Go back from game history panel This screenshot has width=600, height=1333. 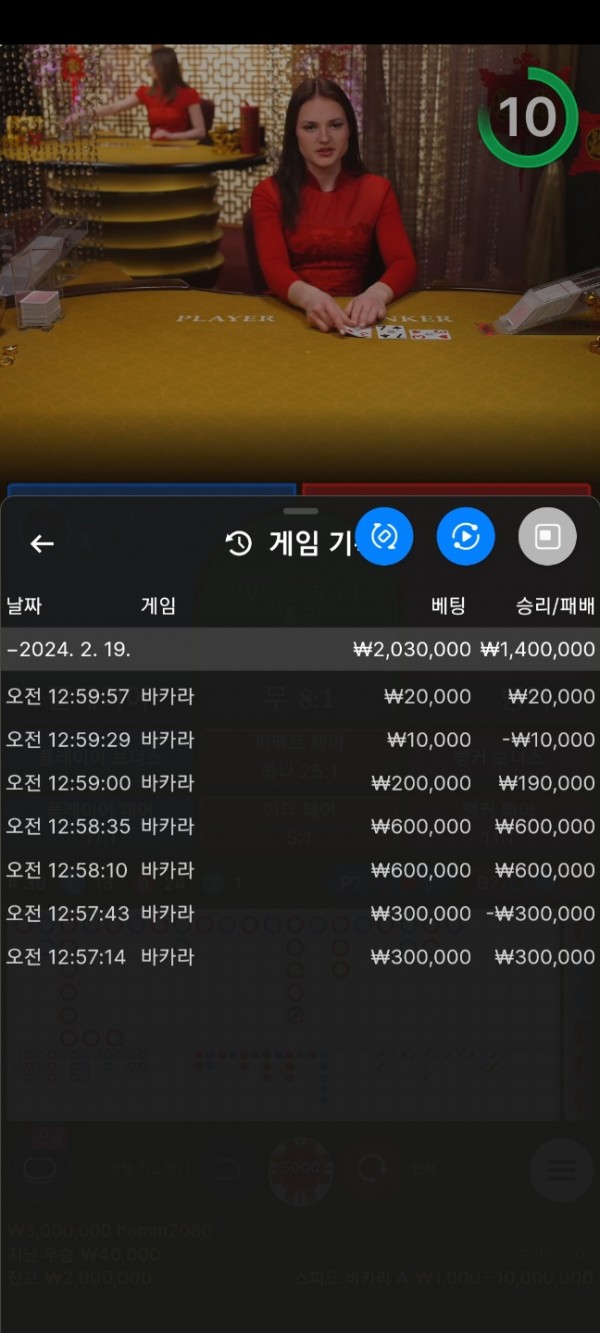42,544
